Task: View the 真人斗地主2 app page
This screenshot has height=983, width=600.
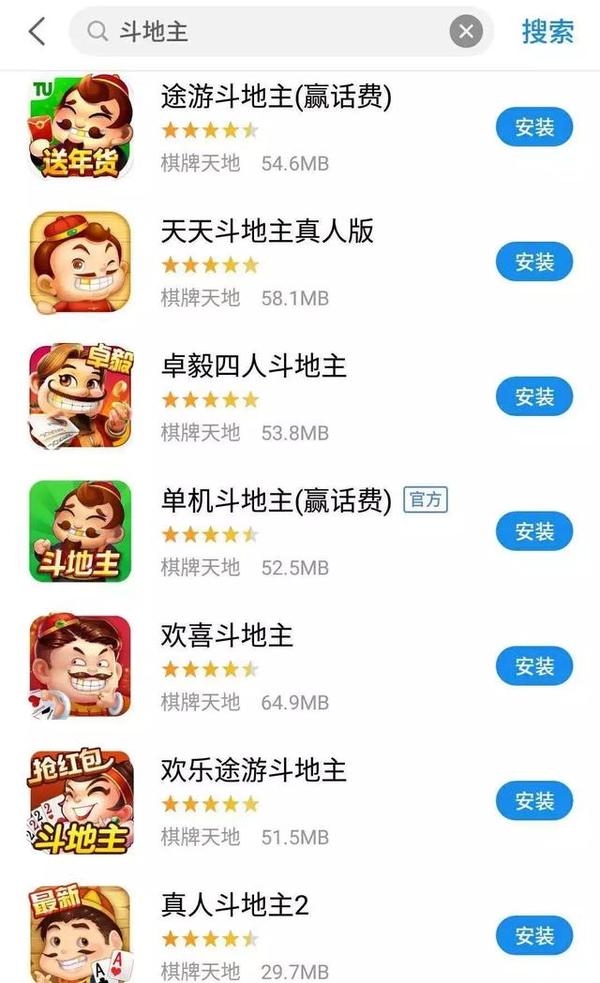Action: click(x=234, y=906)
